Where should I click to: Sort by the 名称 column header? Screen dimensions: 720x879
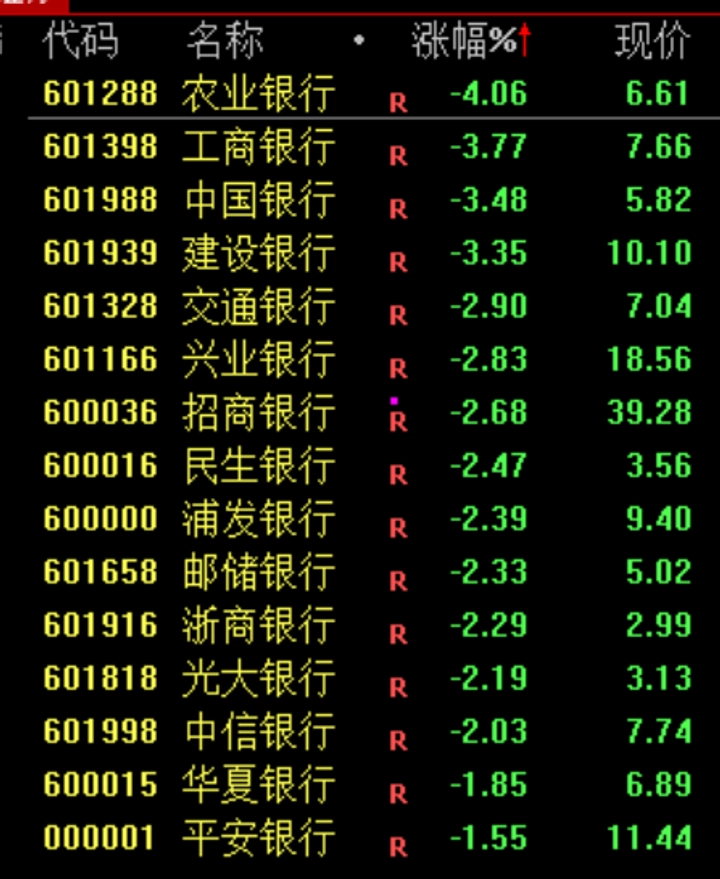click(x=225, y=40)
